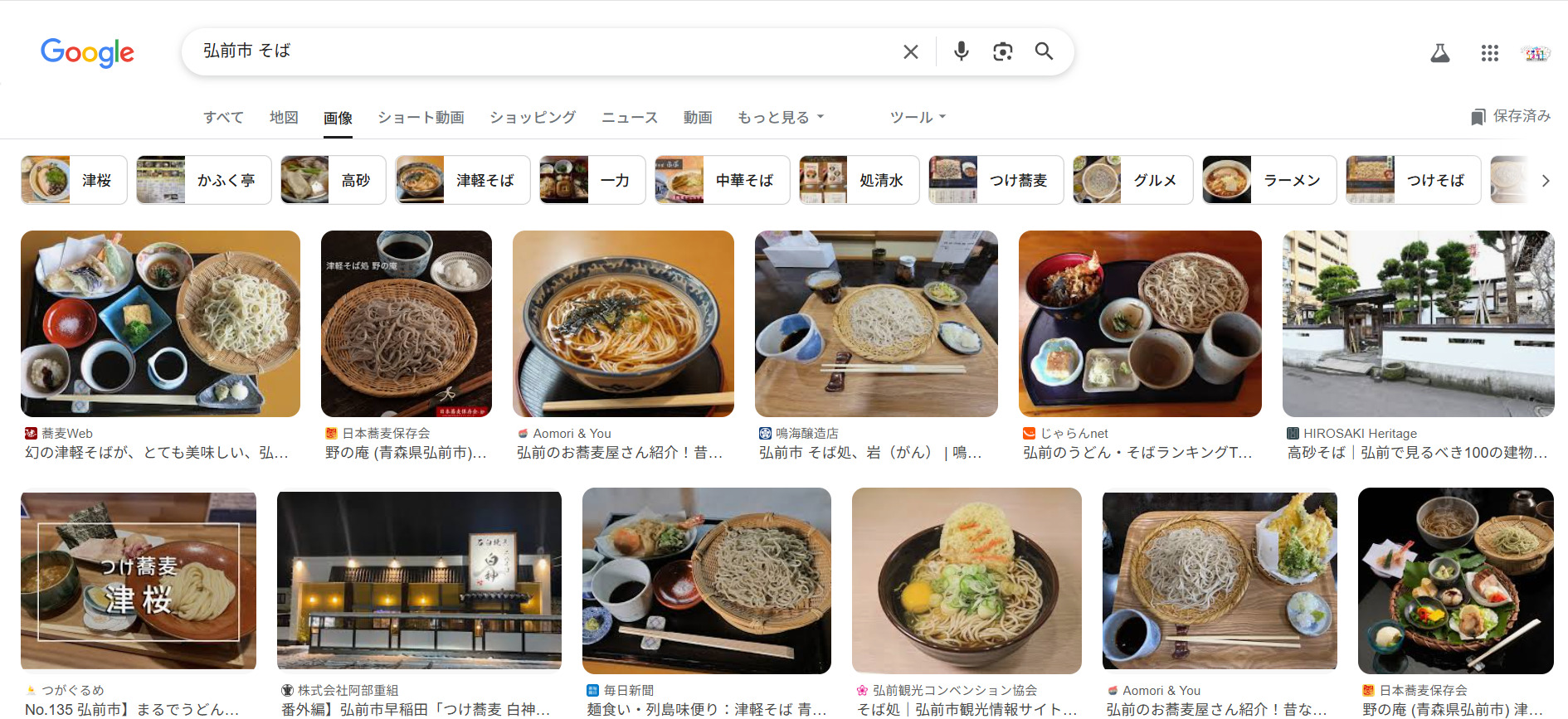Start voice search with microphone

click(961, 51)
